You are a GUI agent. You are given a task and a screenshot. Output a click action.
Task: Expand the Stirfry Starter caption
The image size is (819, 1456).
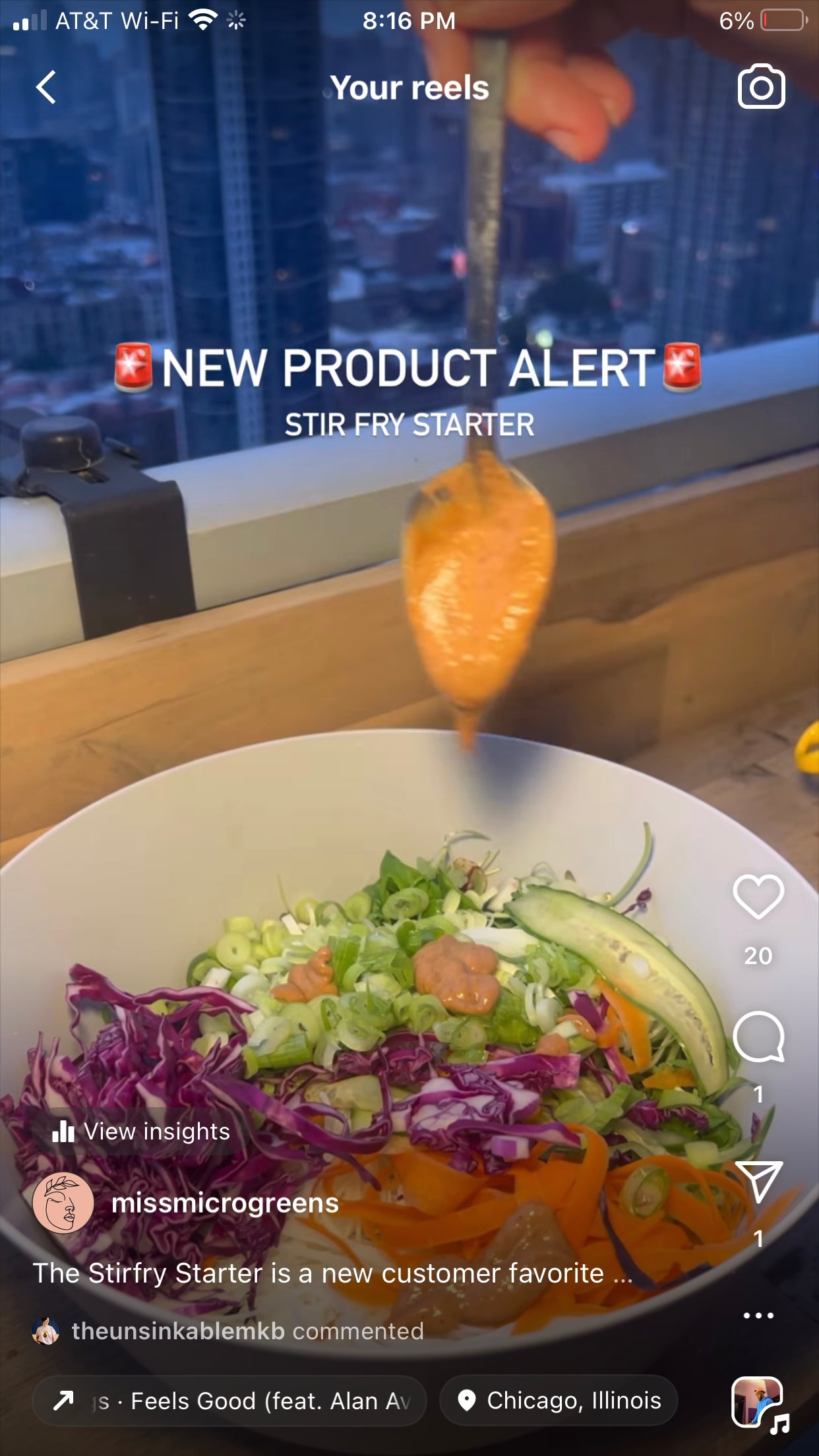pos(332,1273)
